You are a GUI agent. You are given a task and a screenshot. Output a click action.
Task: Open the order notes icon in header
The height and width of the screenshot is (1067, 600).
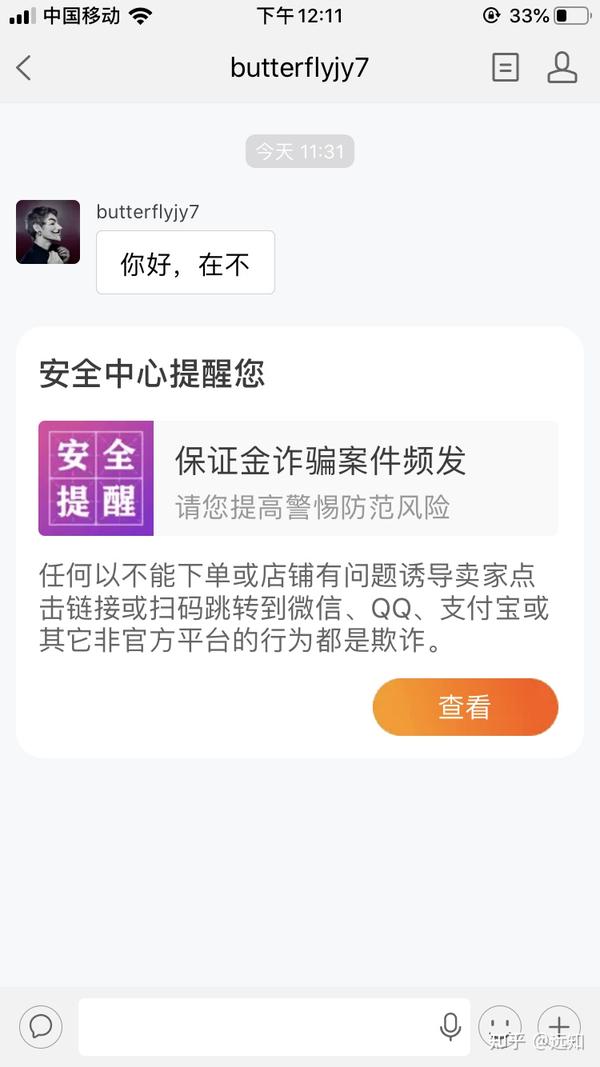(506, 68)
